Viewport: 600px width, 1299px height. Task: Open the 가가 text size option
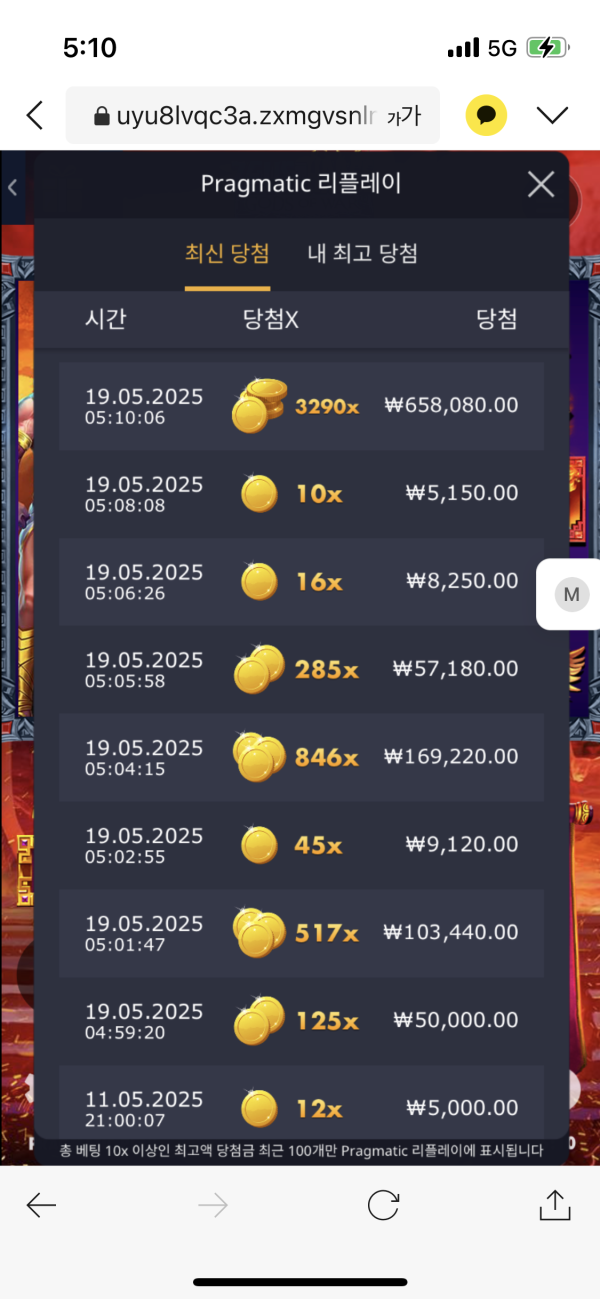click(x=404, y=116)
